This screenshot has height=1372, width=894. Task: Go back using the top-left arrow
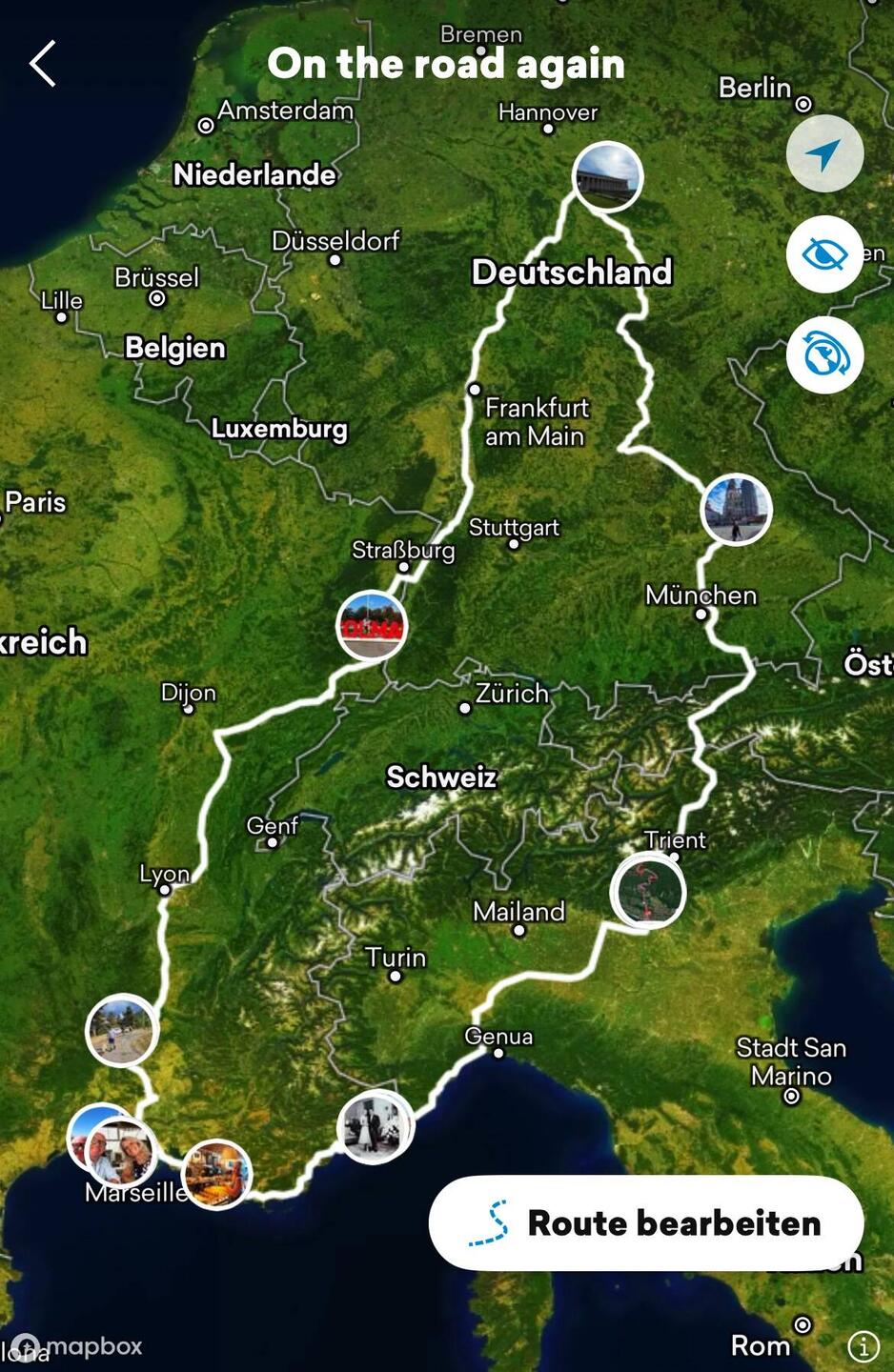pyautogui.click(x=43, y=64)
